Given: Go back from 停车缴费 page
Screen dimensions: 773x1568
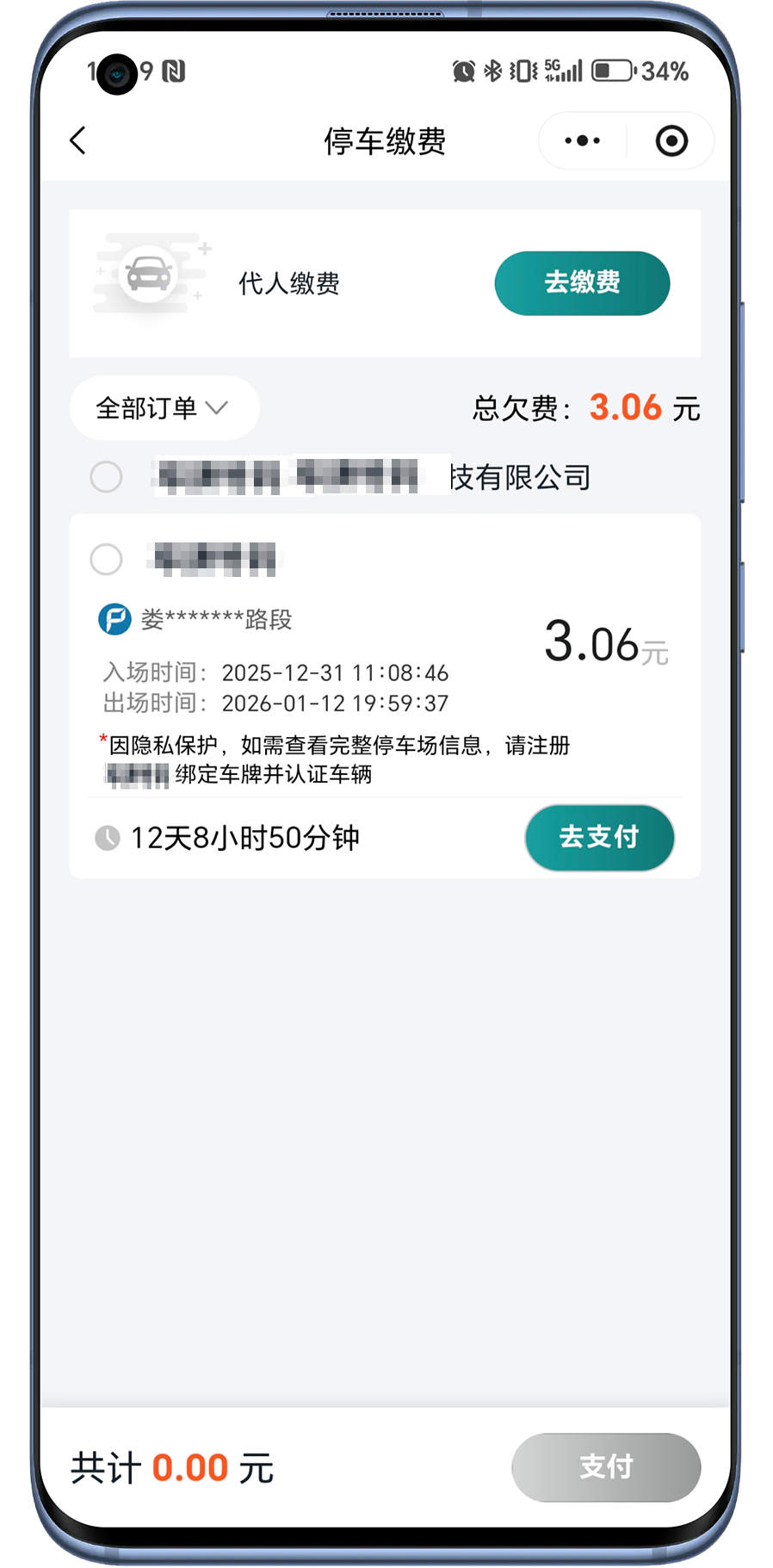Looking at the screenshot, I should point(78,140).
